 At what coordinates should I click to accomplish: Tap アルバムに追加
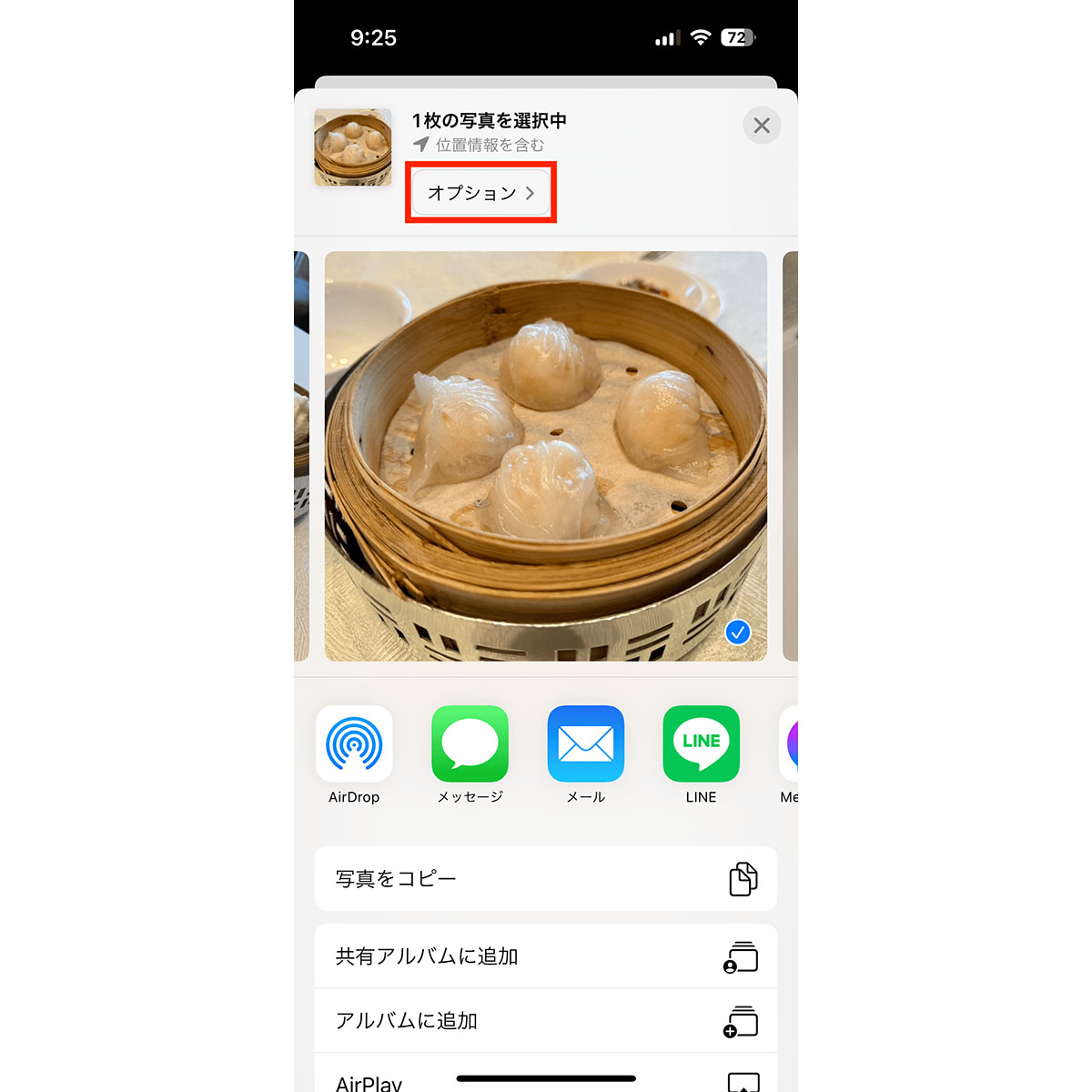tap(546, 1021)
